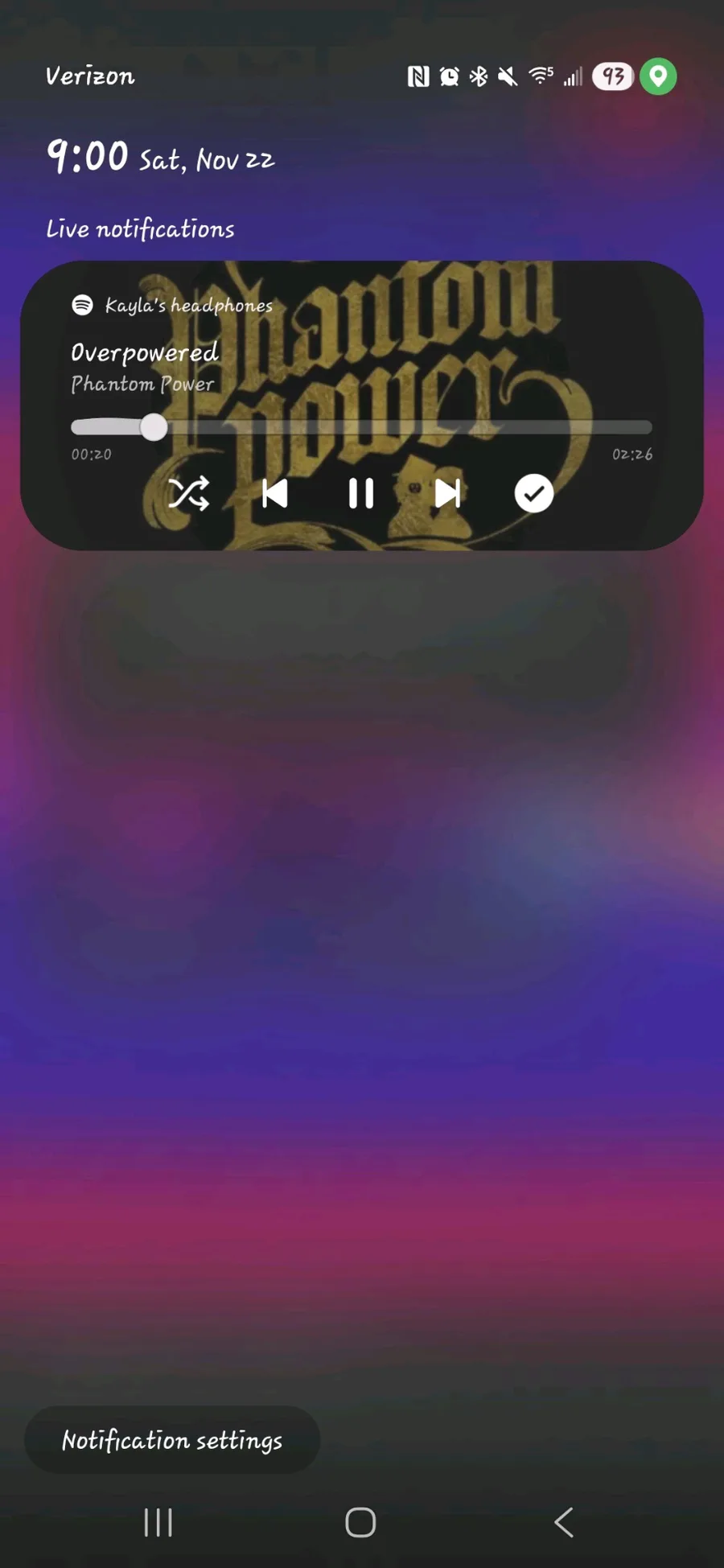Skip to the next track

[447, 493]
